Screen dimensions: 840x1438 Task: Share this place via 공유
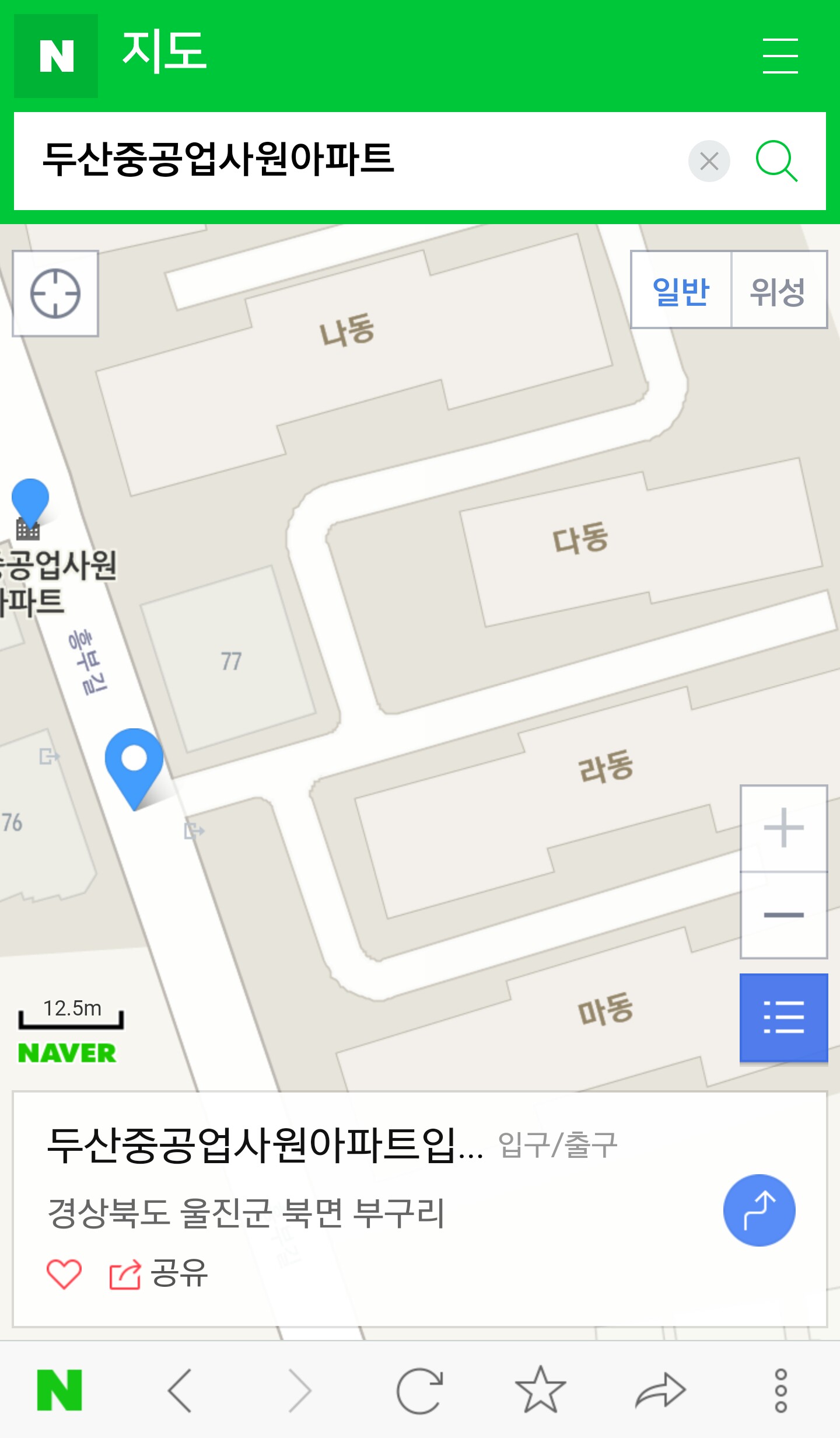click(159, 1274)
